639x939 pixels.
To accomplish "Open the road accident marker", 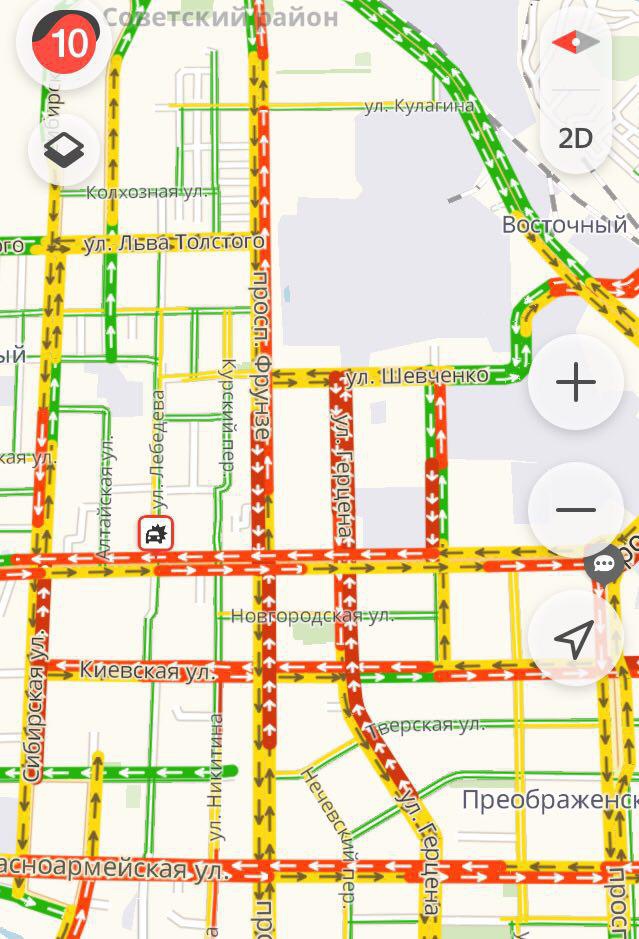I will click(156, 534).
